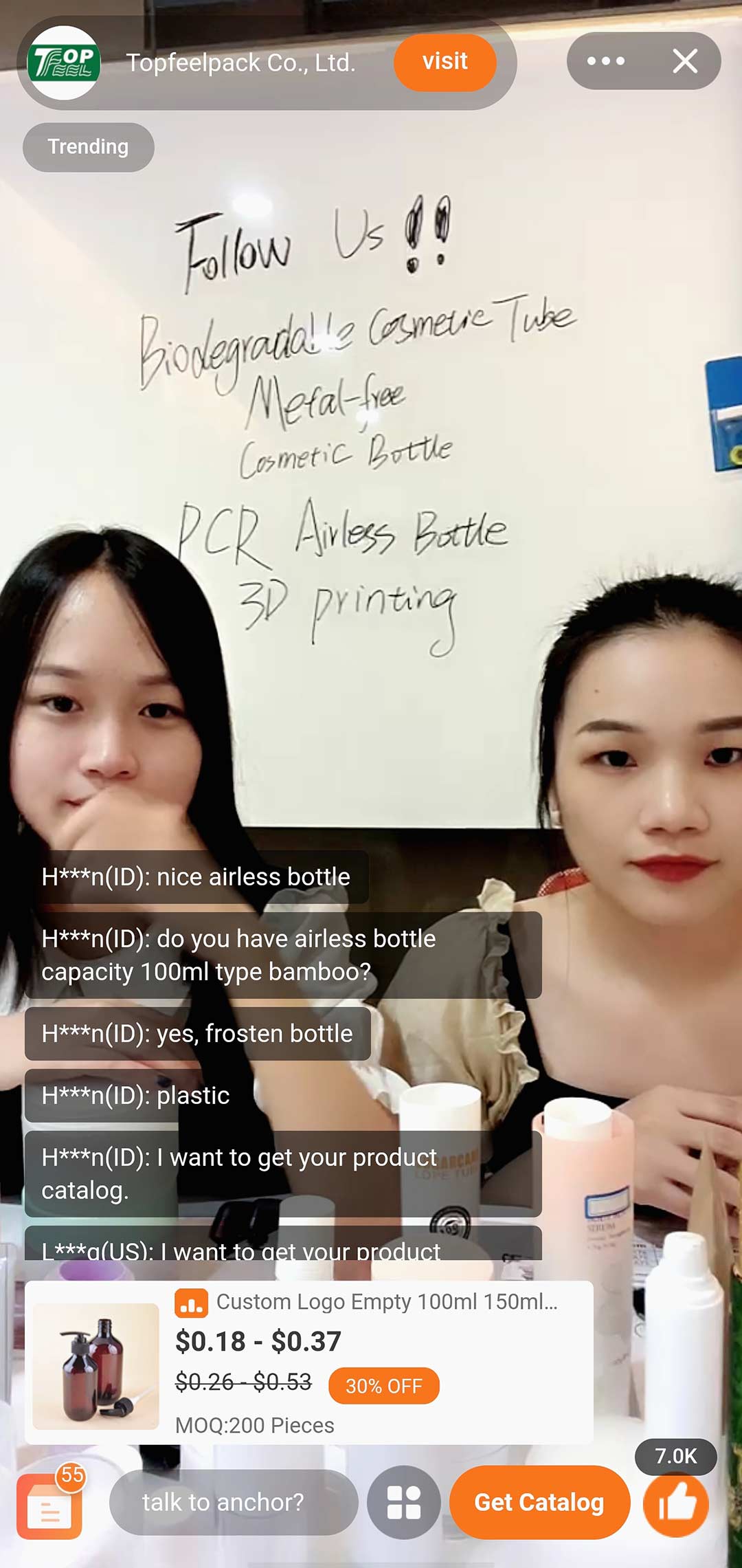
Task: Like the stream with thumbs-up icon
Action: click(676, 1503)
